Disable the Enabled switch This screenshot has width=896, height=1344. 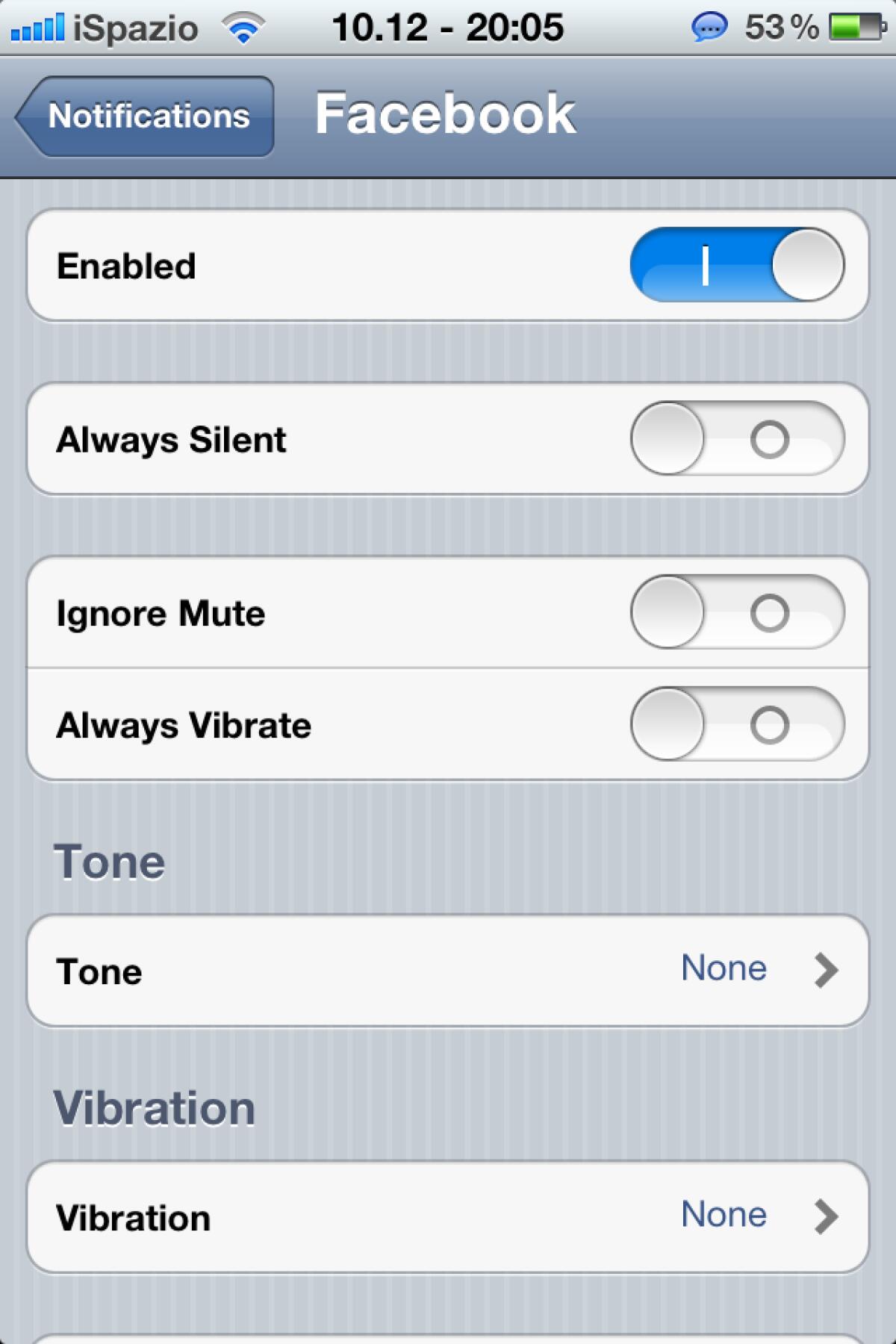click(736, 265)
